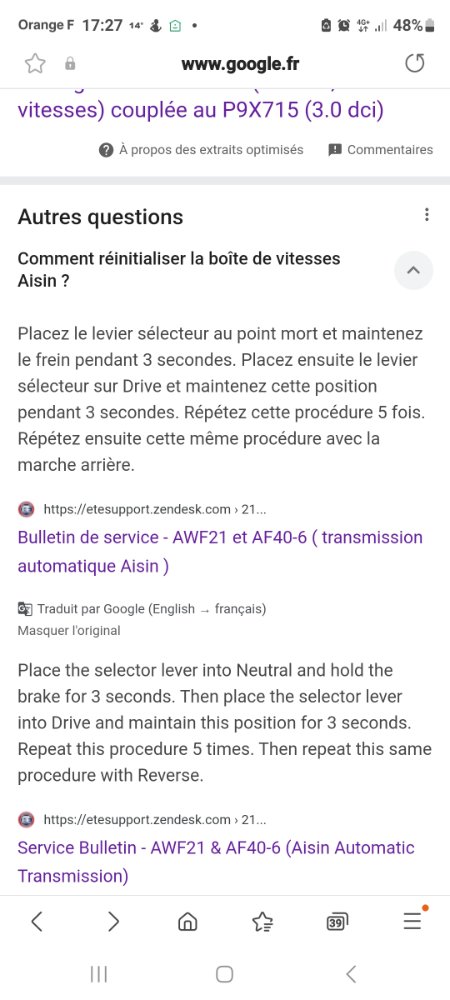
Task: Tap the system home button
Action: pos(224,974)
